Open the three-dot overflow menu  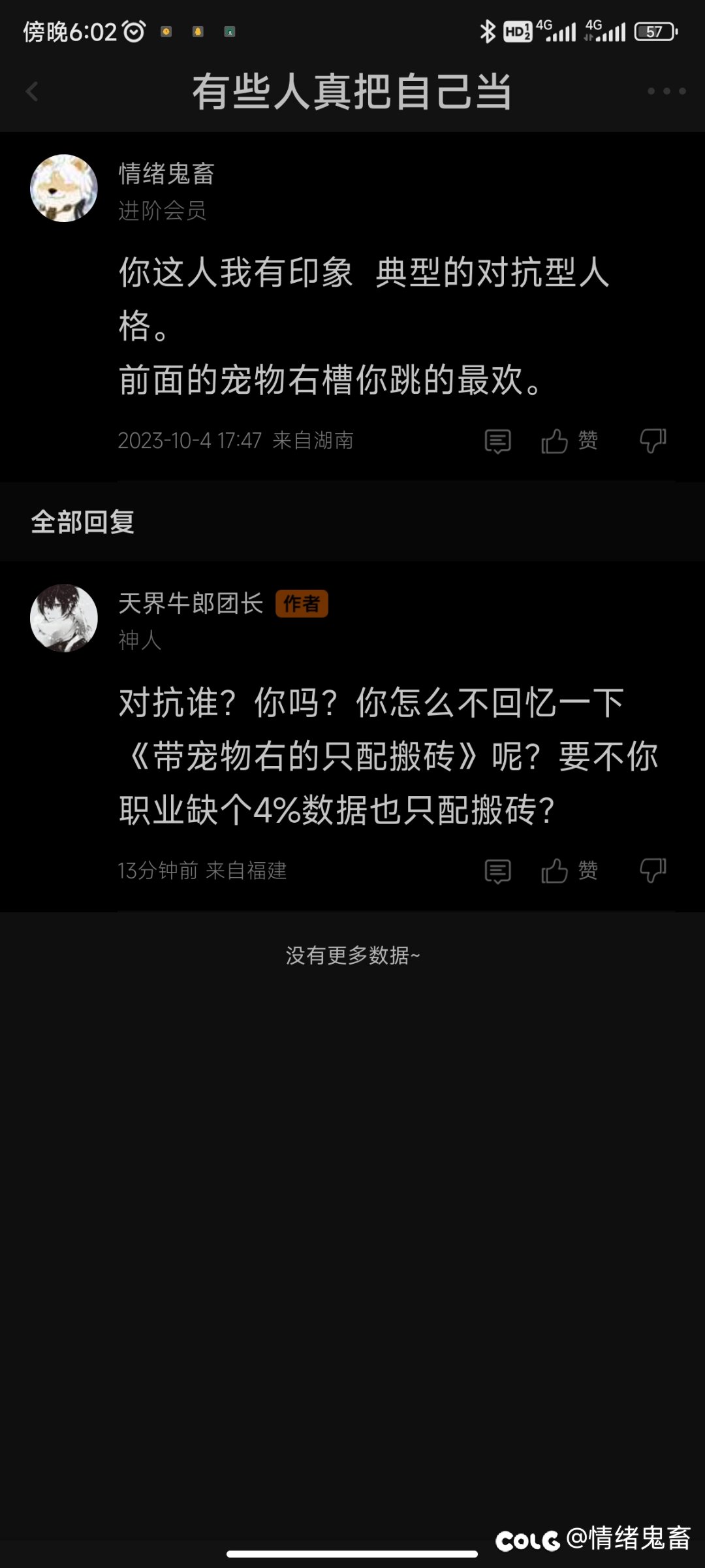click(x=666, y=91)
